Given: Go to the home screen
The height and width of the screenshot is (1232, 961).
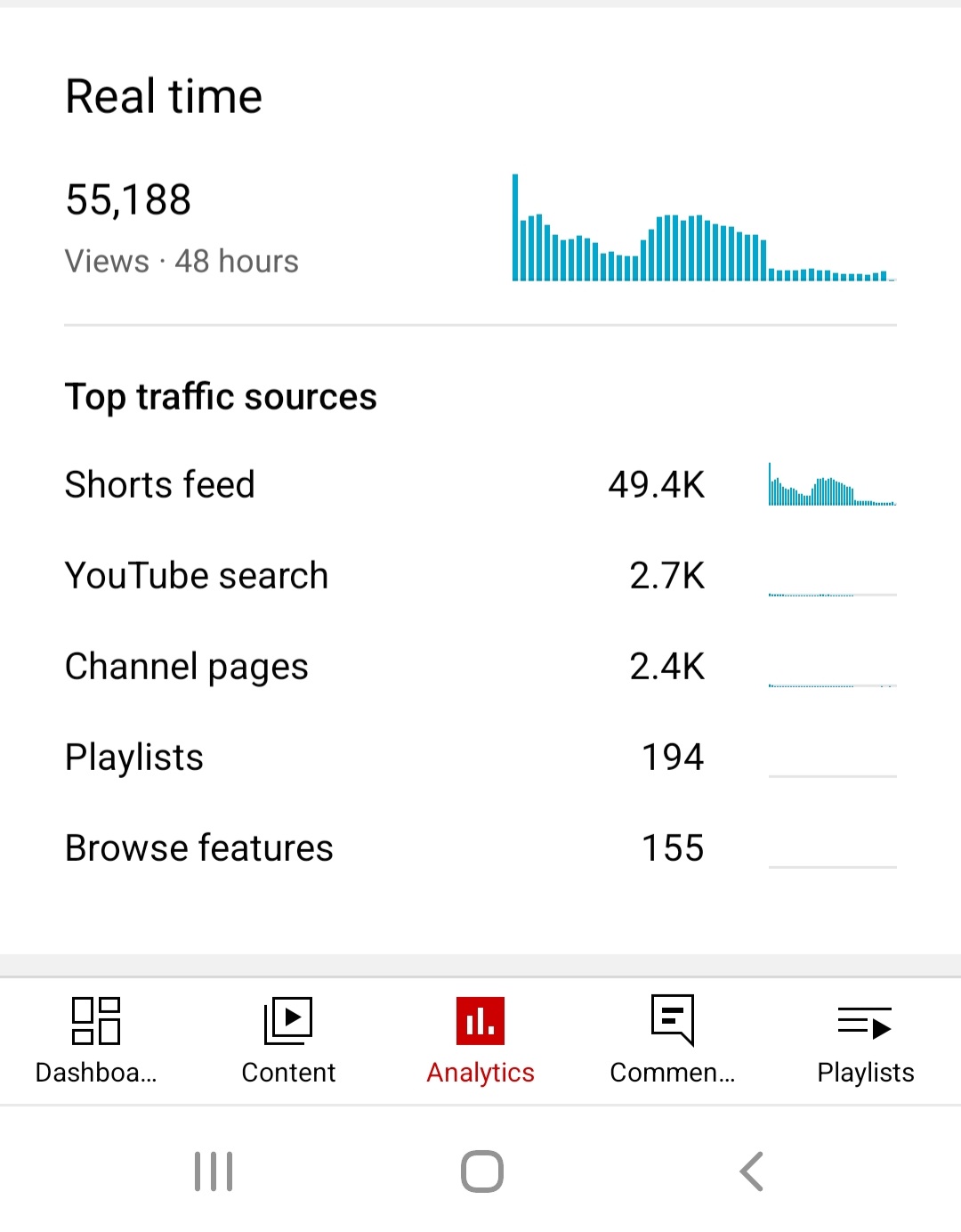Looking at the screenshot, I should click(482, 1171).
